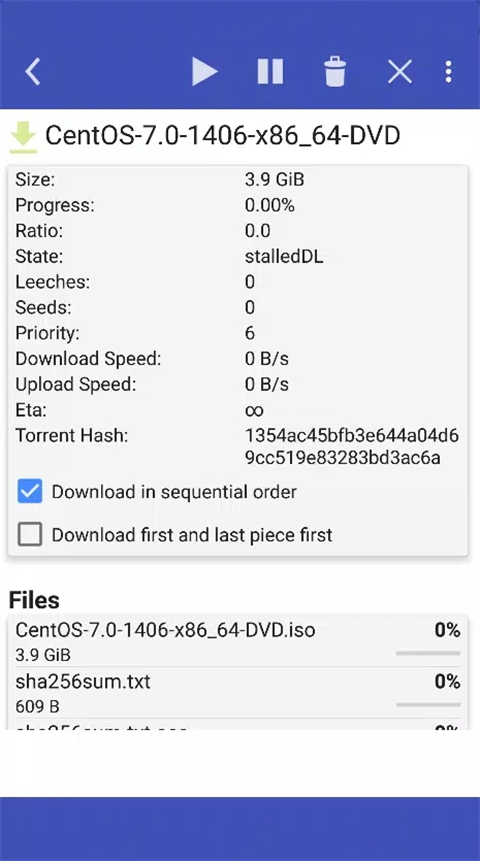Viewport: 480px width, 861px height.
Task: Delete the torrent with the trash icon
Action: click(335, 72)
